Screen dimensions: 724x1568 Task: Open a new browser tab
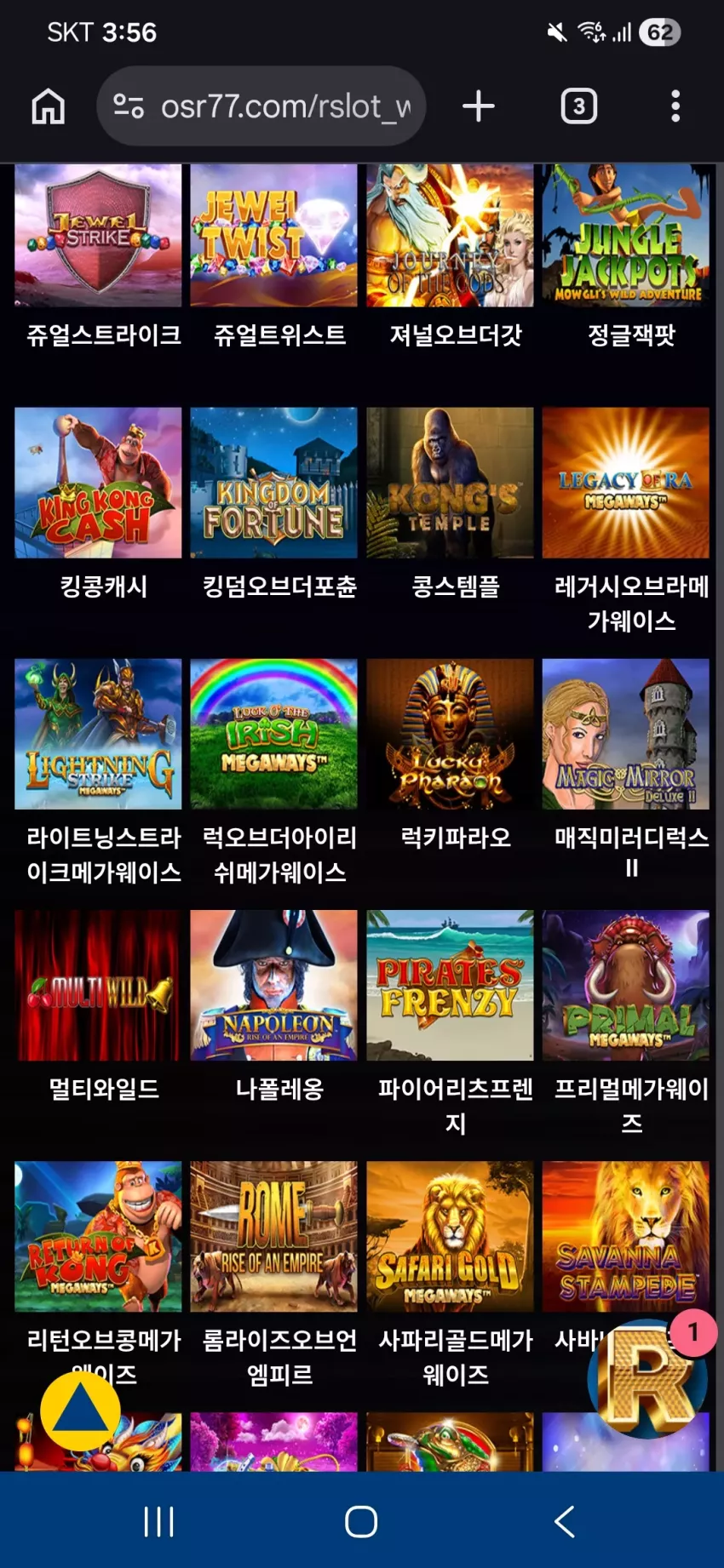coord(479,106)
